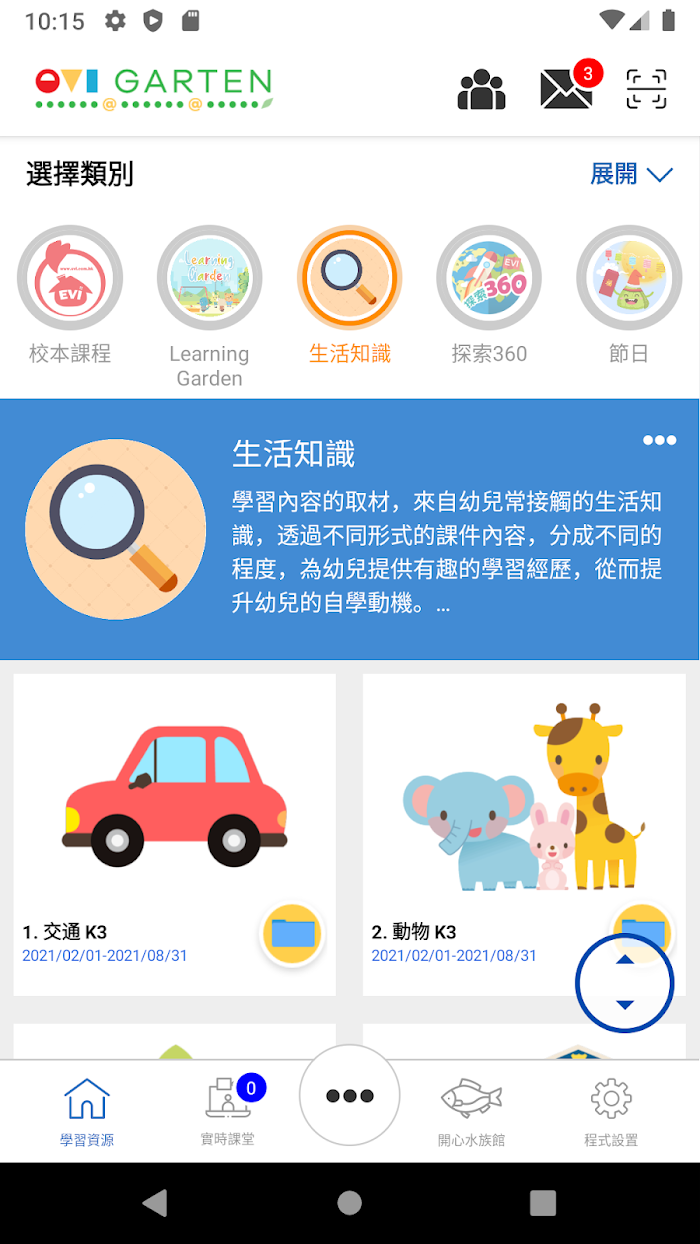
Task: Open the 1. 交通 K3 card
Action: tap(174, 834)
